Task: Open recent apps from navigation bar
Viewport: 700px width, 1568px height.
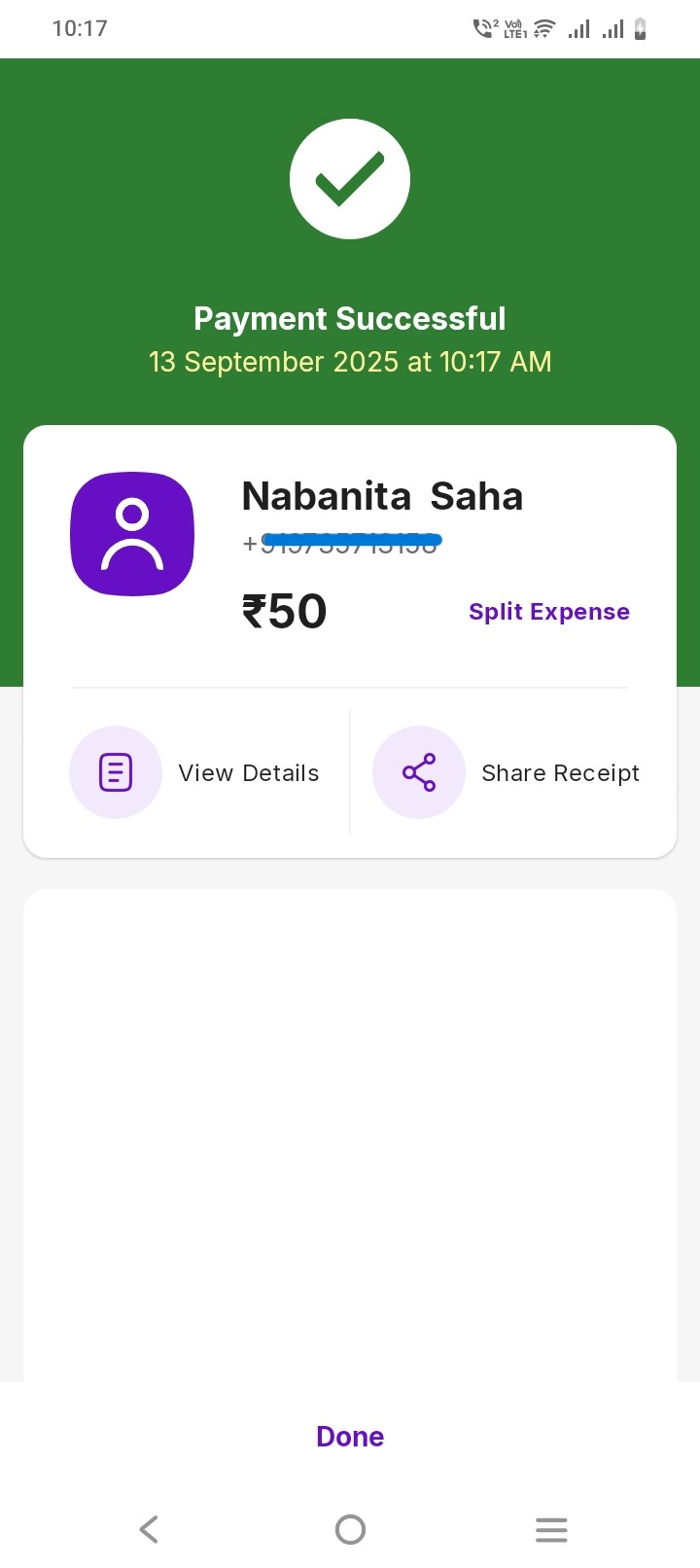Action: 551,1529
